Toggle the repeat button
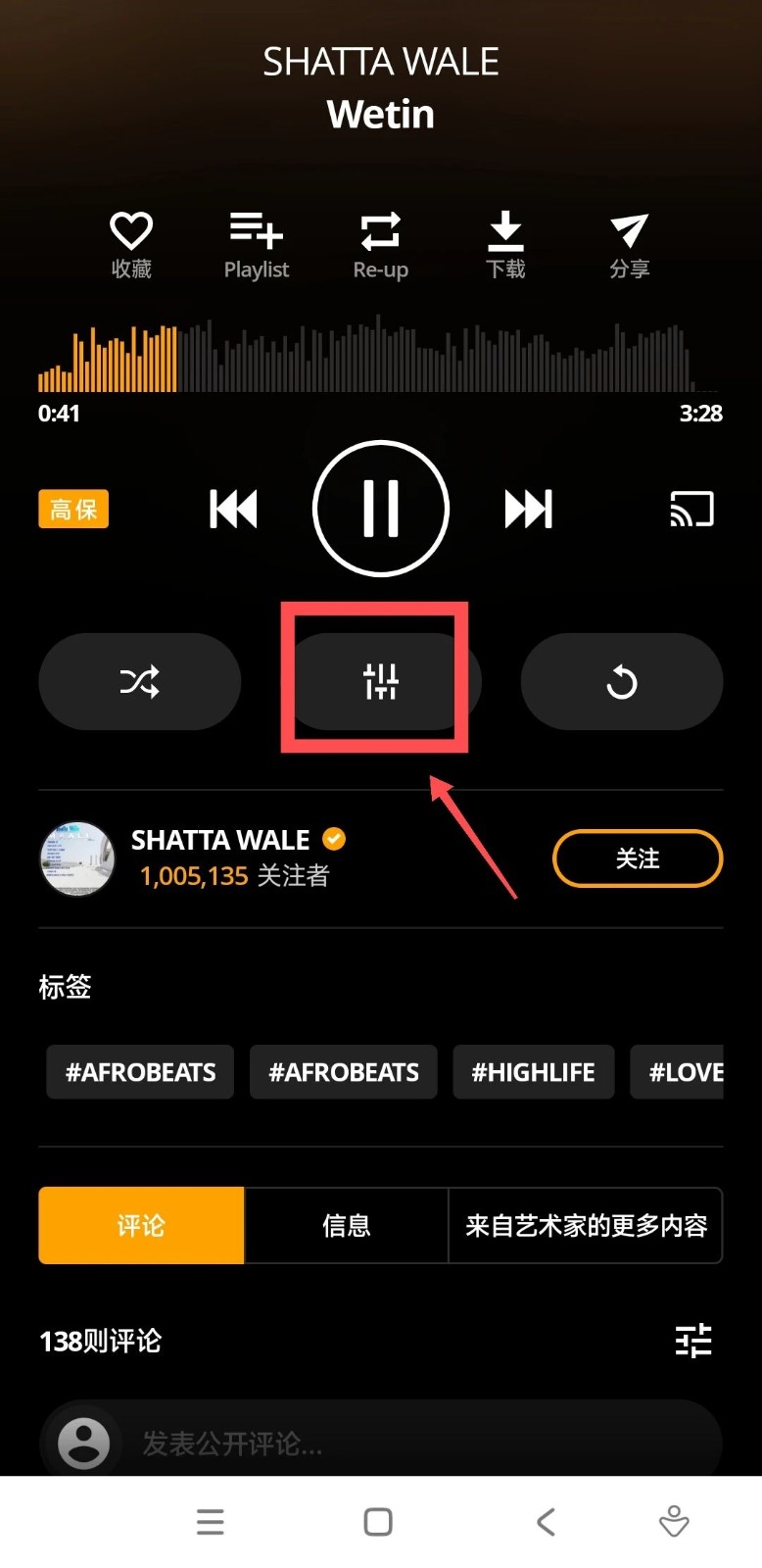 [x=622, y=681]
